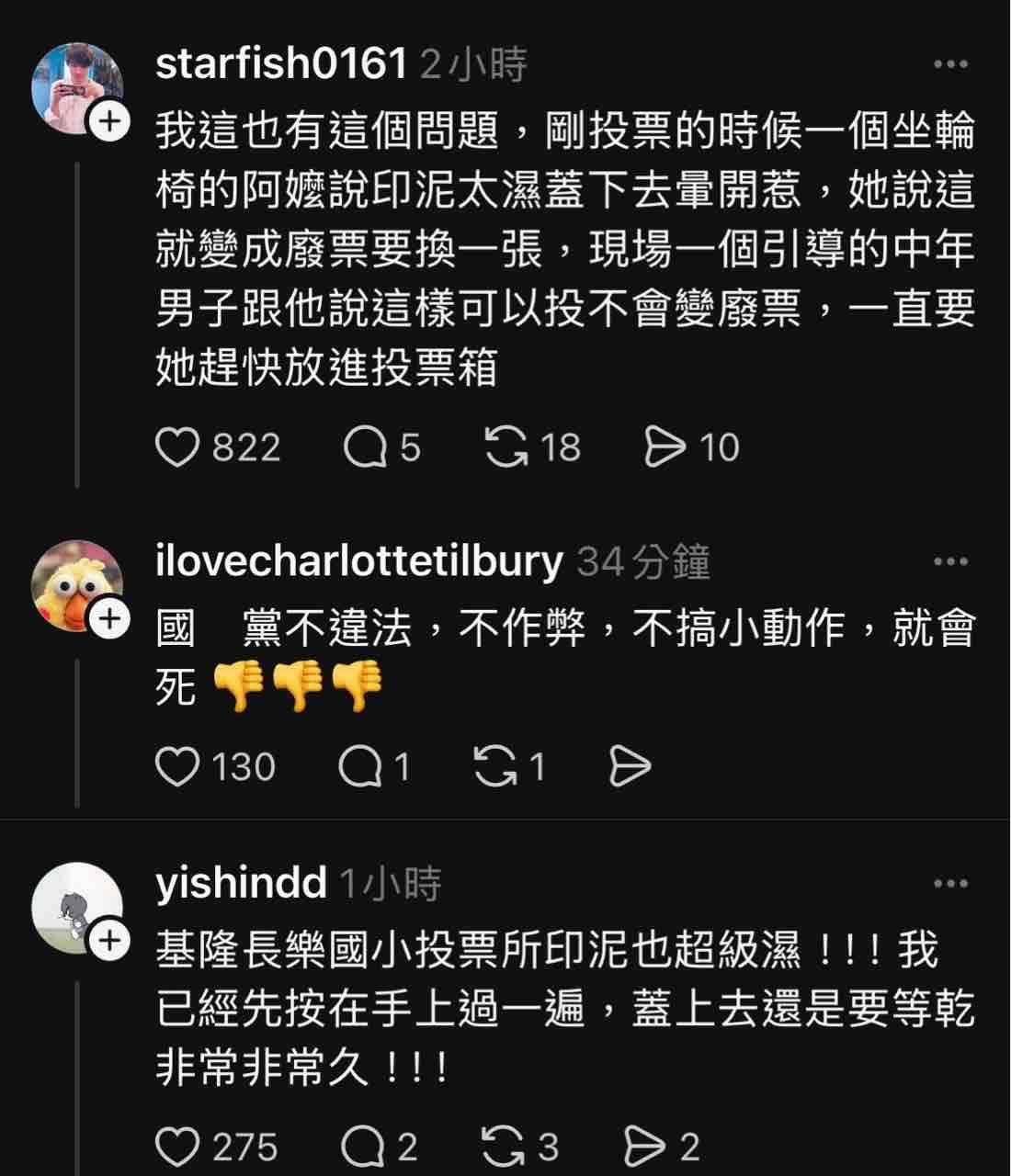The width and height of the screenshot is (1011, 1176).
Task: Share ilovecharlottetilbury's comment
Action: pyautogui.click(x=630, y=766)
